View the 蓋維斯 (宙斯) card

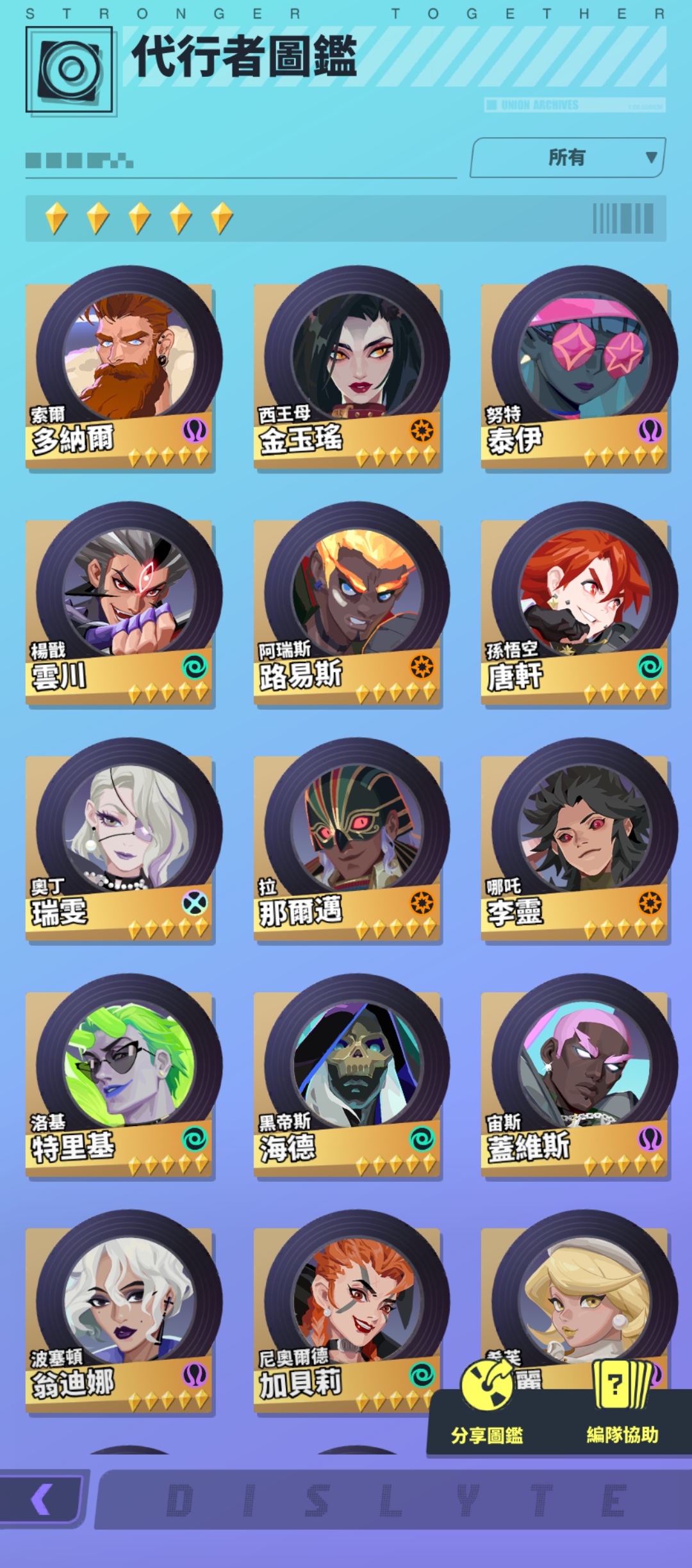point(575,1077)
